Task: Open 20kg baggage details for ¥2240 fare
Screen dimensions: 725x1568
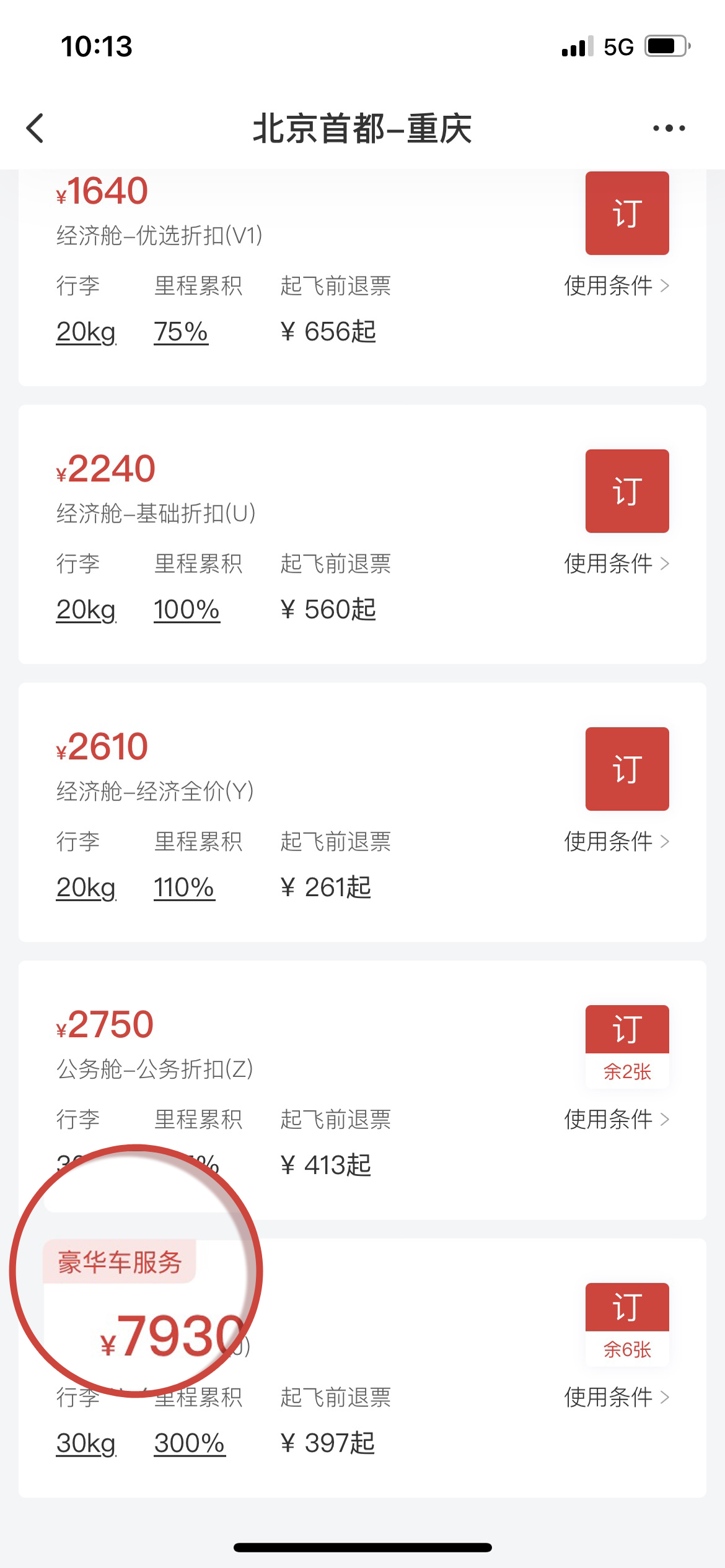Action: point(86,610)
